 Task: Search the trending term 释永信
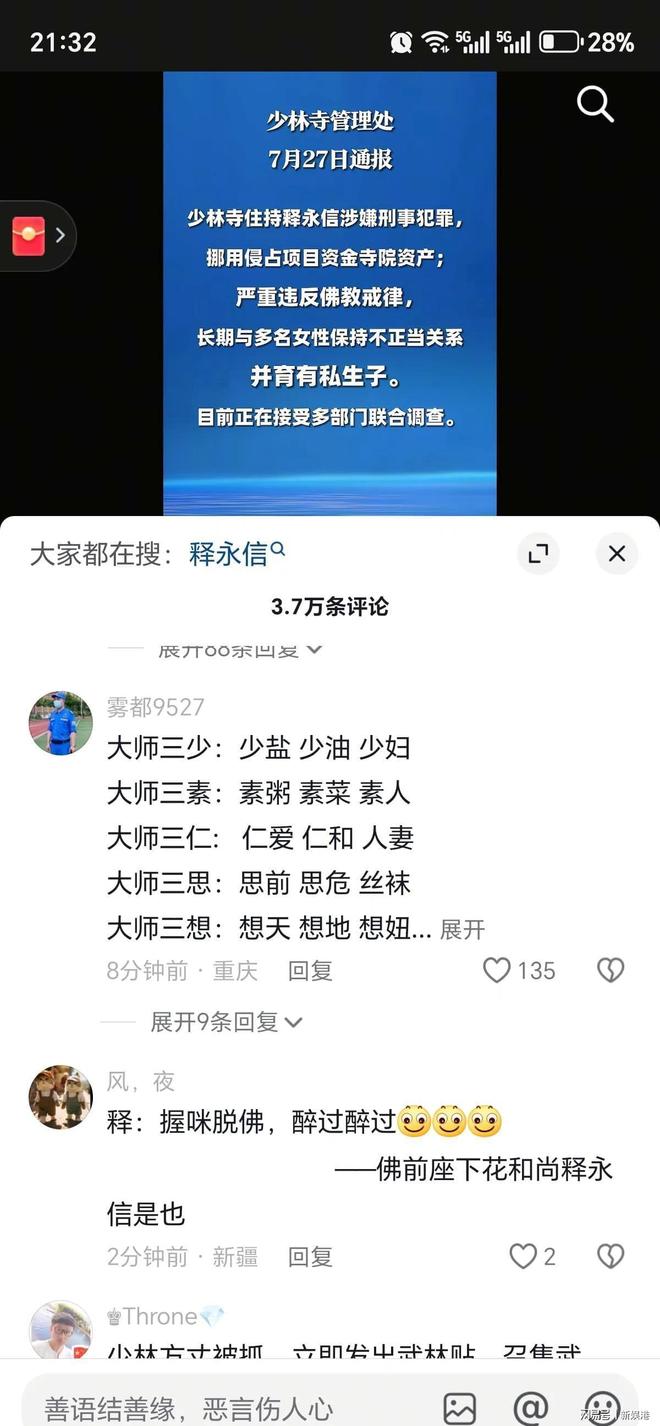pyautogui.click(x=237, y=553)
